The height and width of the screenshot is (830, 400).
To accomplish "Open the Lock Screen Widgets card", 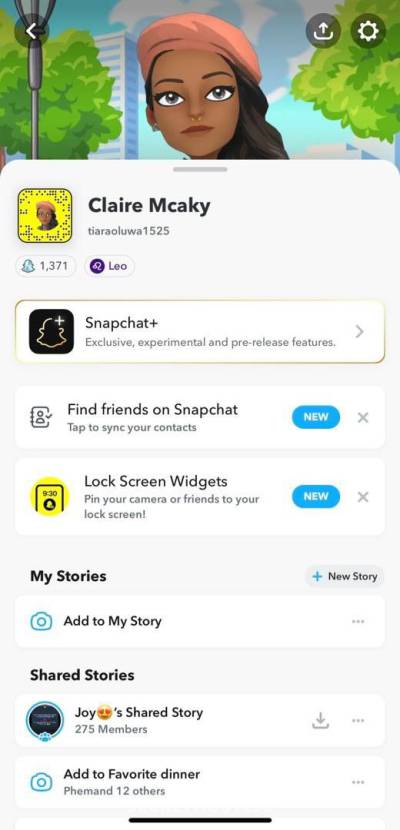I will pos(200,497).
